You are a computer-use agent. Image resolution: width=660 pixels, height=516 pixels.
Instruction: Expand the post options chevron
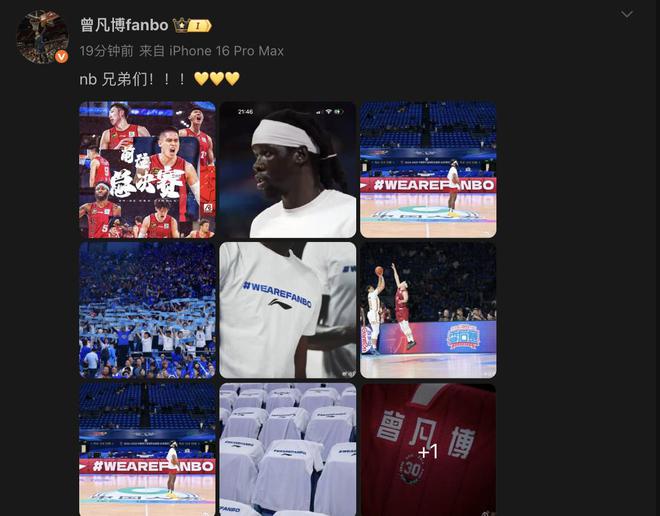tap(627, 14)
